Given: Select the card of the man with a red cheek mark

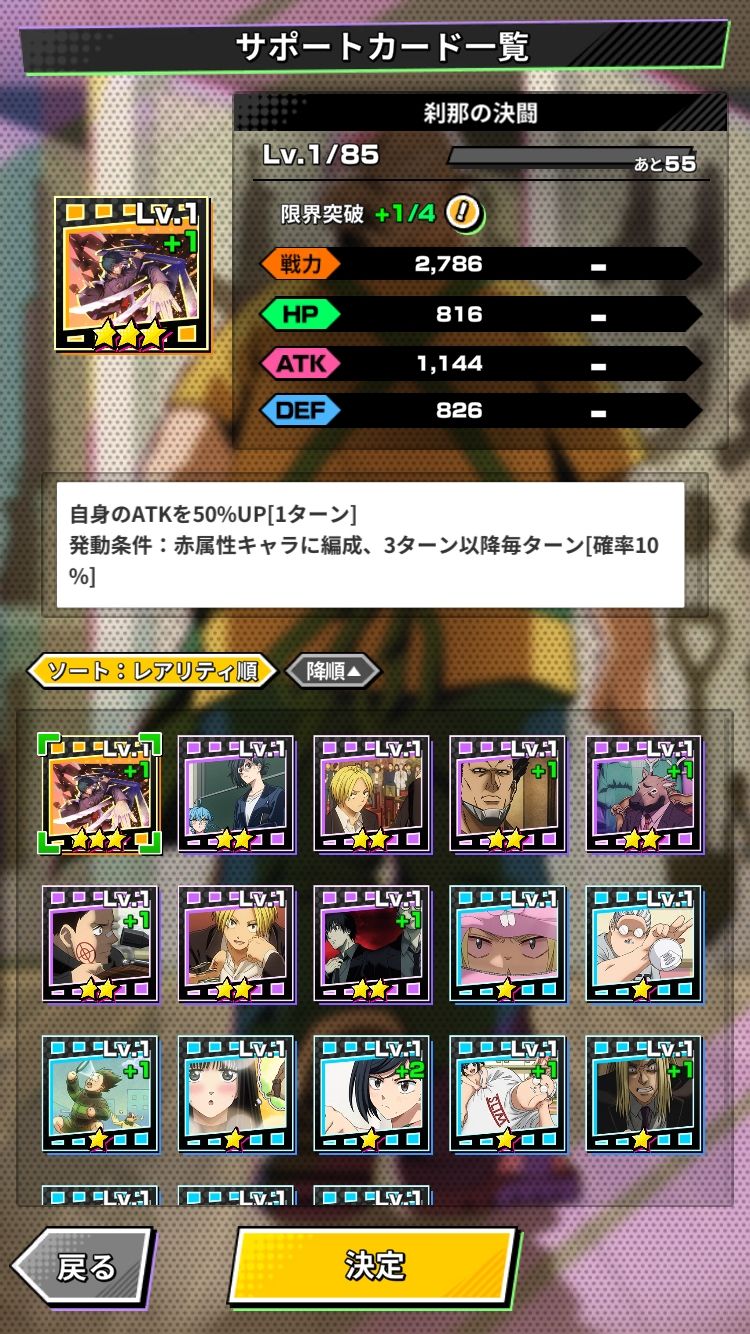Looking at the screenshot, I should click(x=99, y=944).
